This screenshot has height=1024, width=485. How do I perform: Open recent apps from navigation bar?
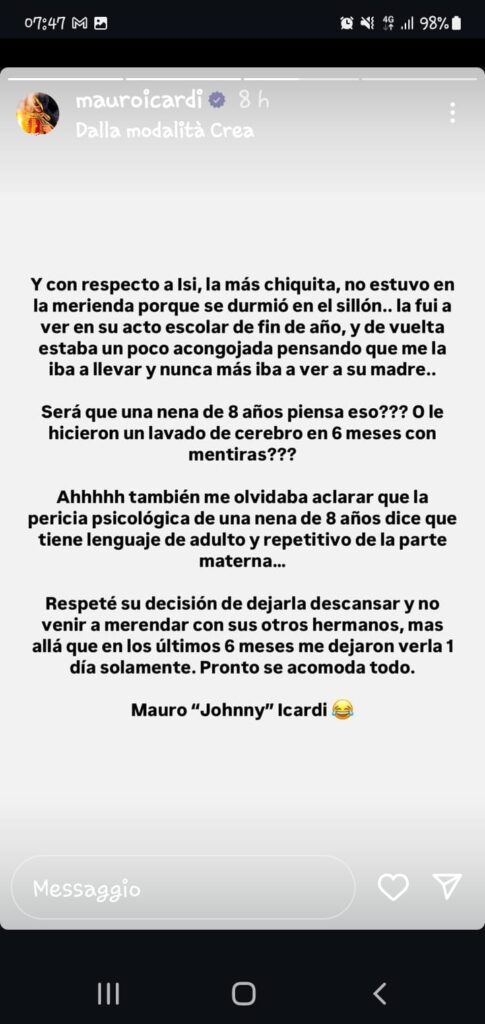point(108,993)
